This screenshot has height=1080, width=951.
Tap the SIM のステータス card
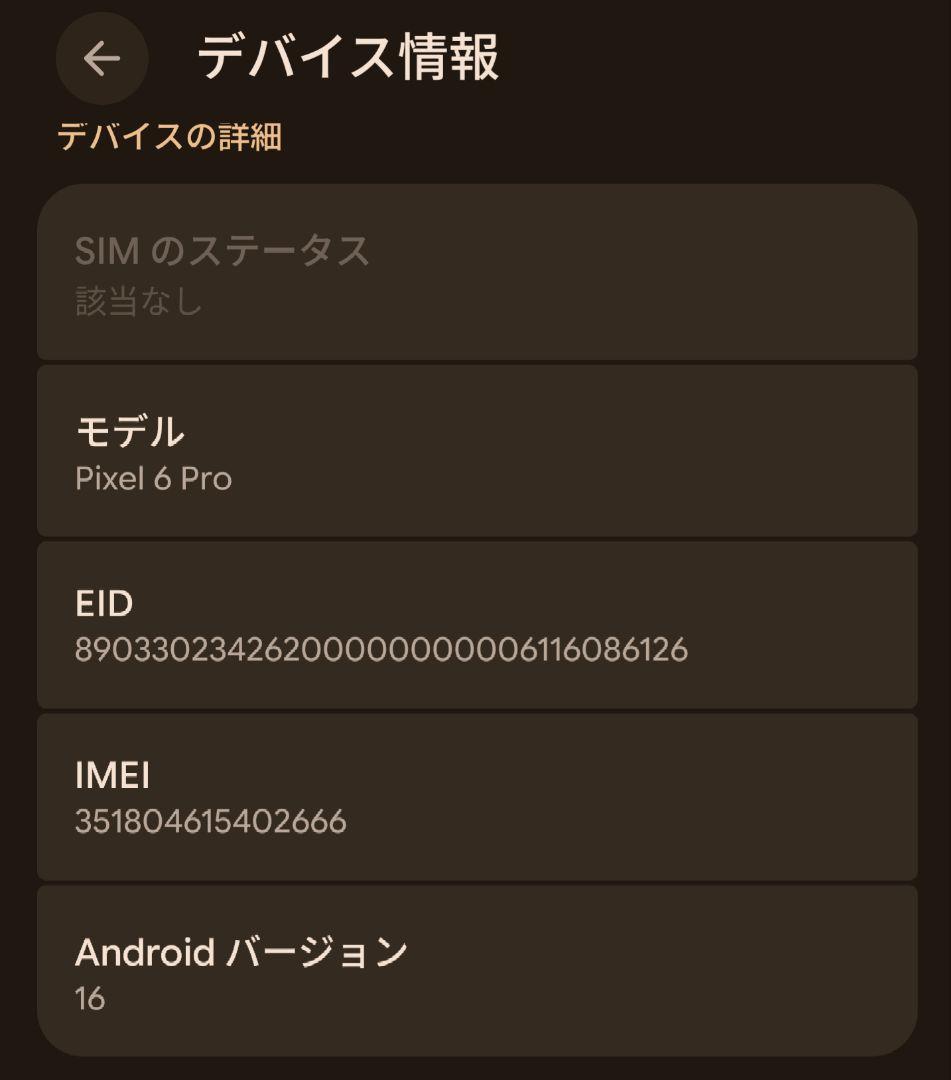475,272
